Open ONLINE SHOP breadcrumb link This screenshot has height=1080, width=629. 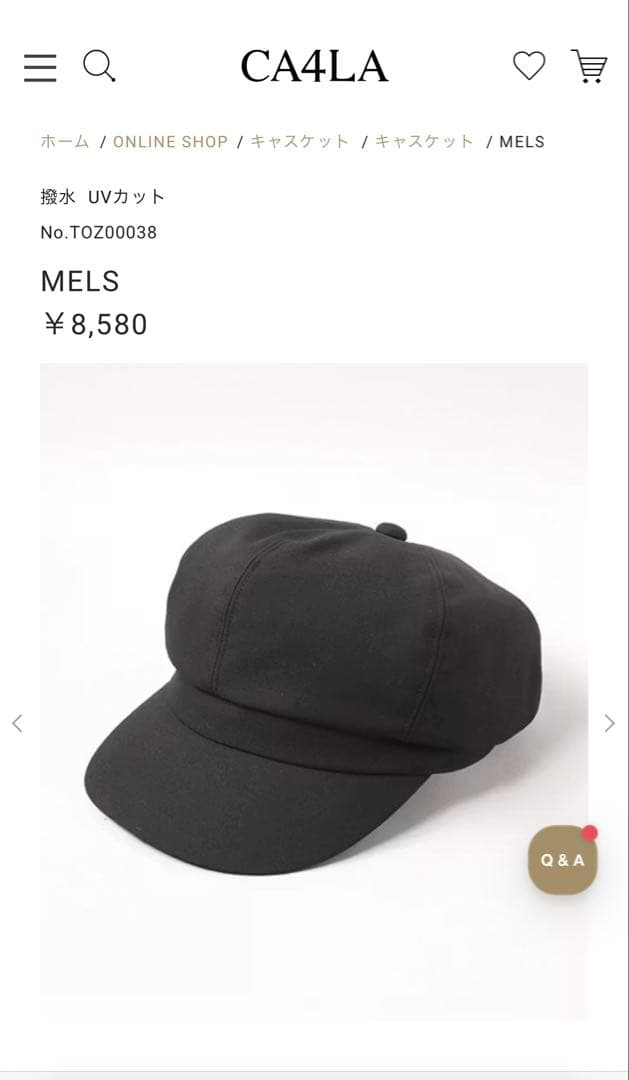point(170,142)
